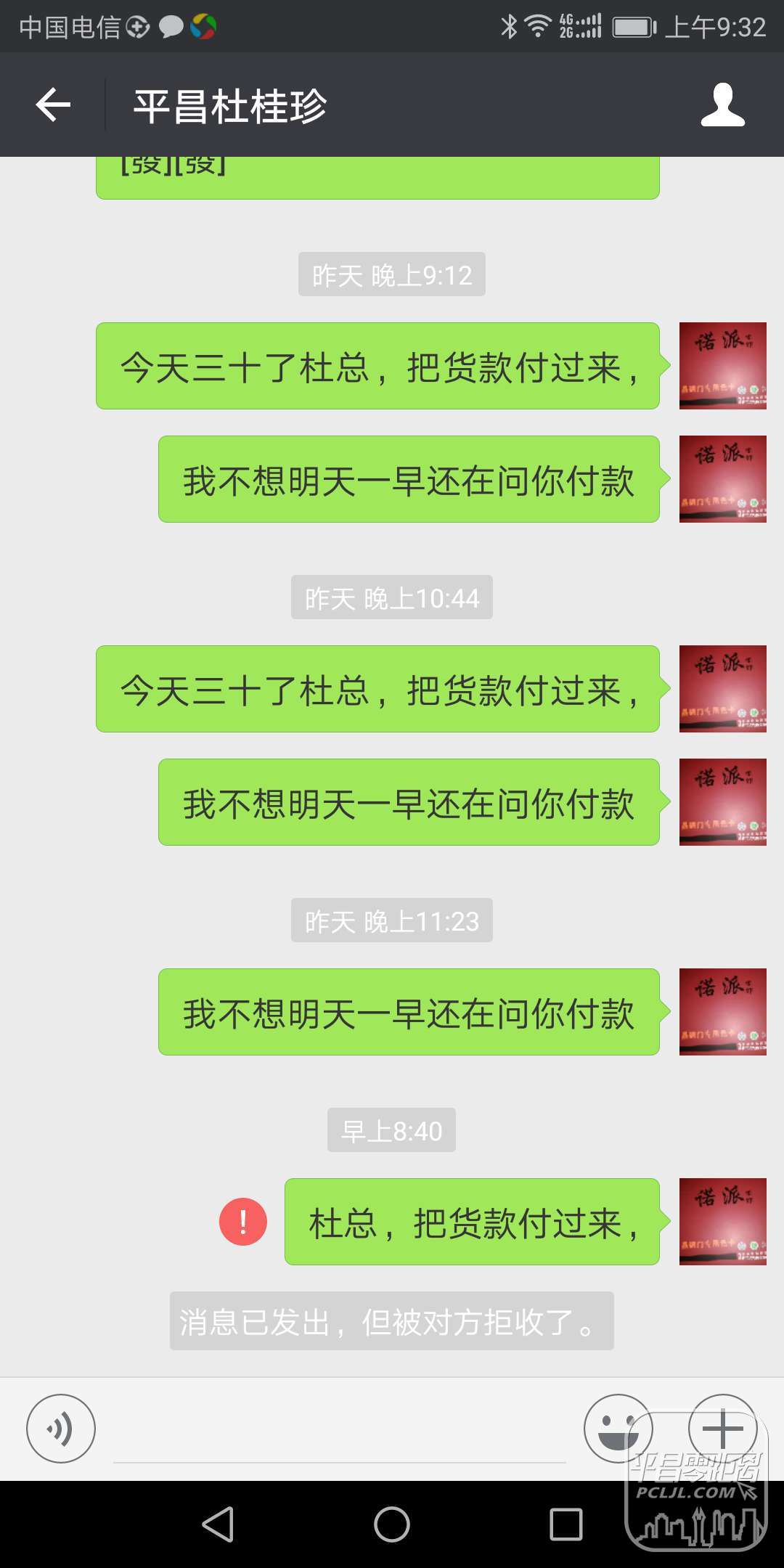Open the emoji picker
Screen dimensions: 784x1568
[617, 1428]
